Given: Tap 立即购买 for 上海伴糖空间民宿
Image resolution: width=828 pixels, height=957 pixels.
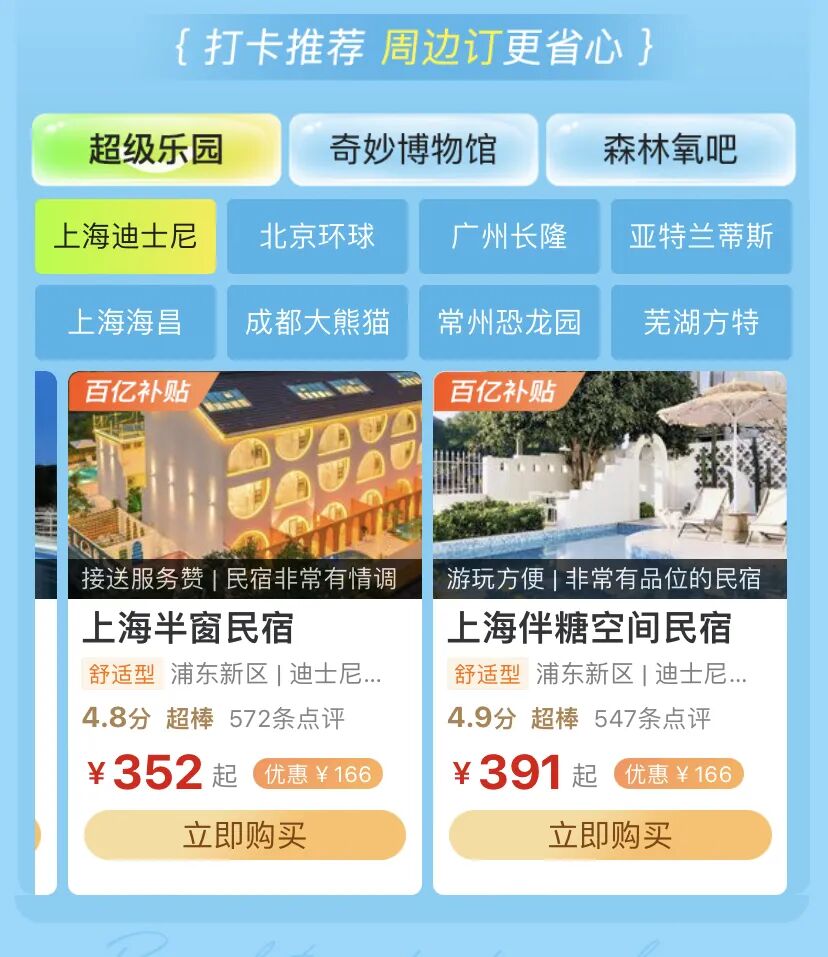Looking at the screenshot, I should tap(610, 835).
